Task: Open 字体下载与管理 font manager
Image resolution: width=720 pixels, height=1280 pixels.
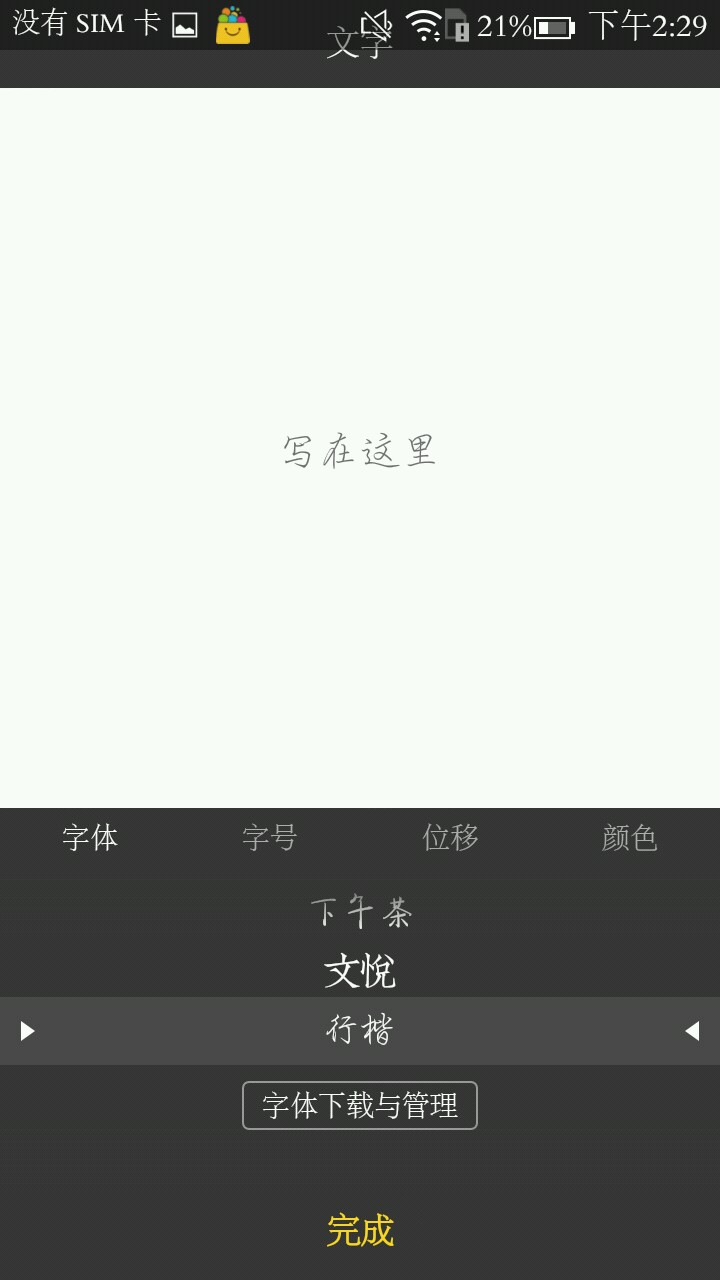Action: (360, 1105)
